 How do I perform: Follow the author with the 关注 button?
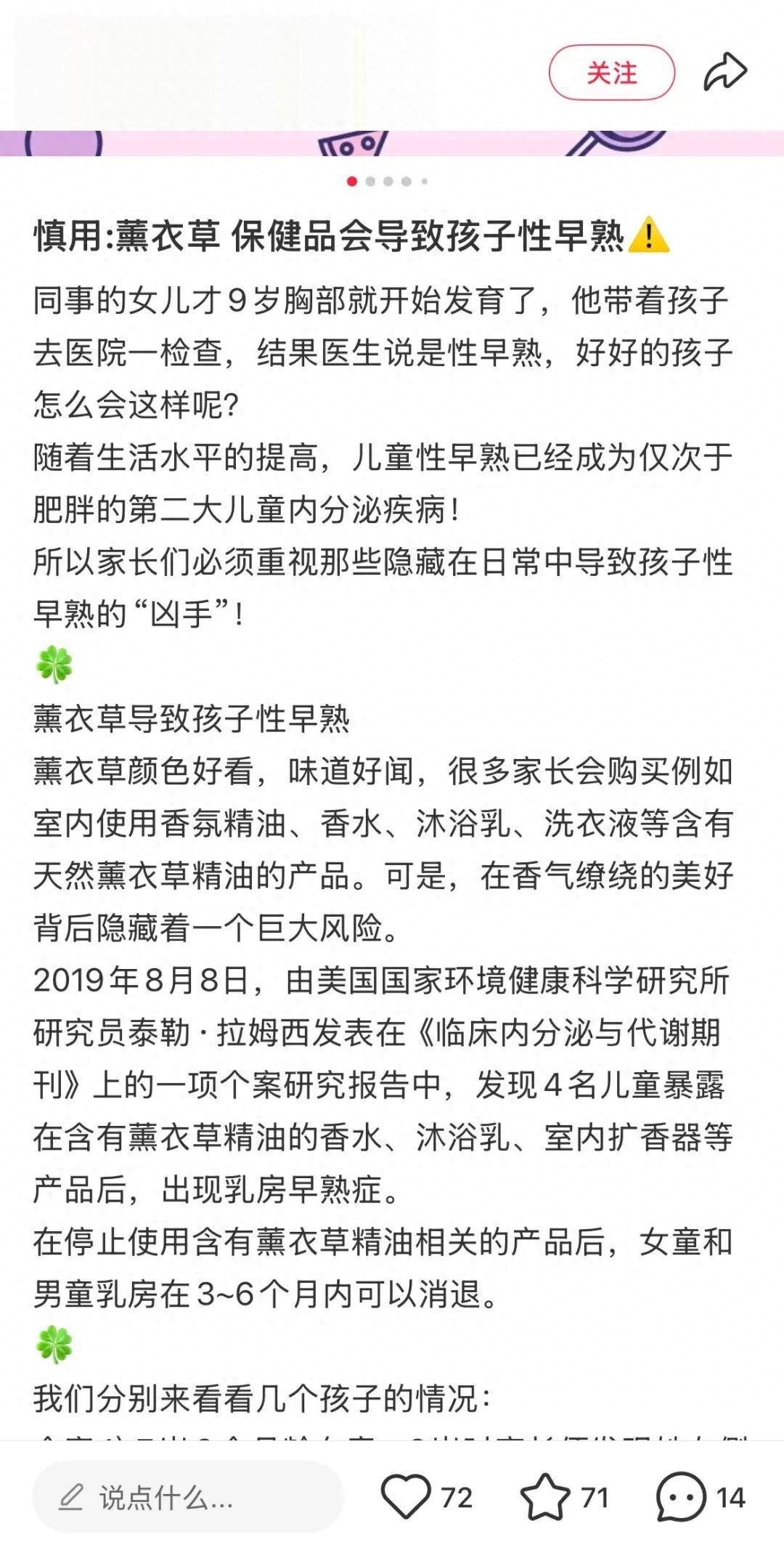pos(611,73)
